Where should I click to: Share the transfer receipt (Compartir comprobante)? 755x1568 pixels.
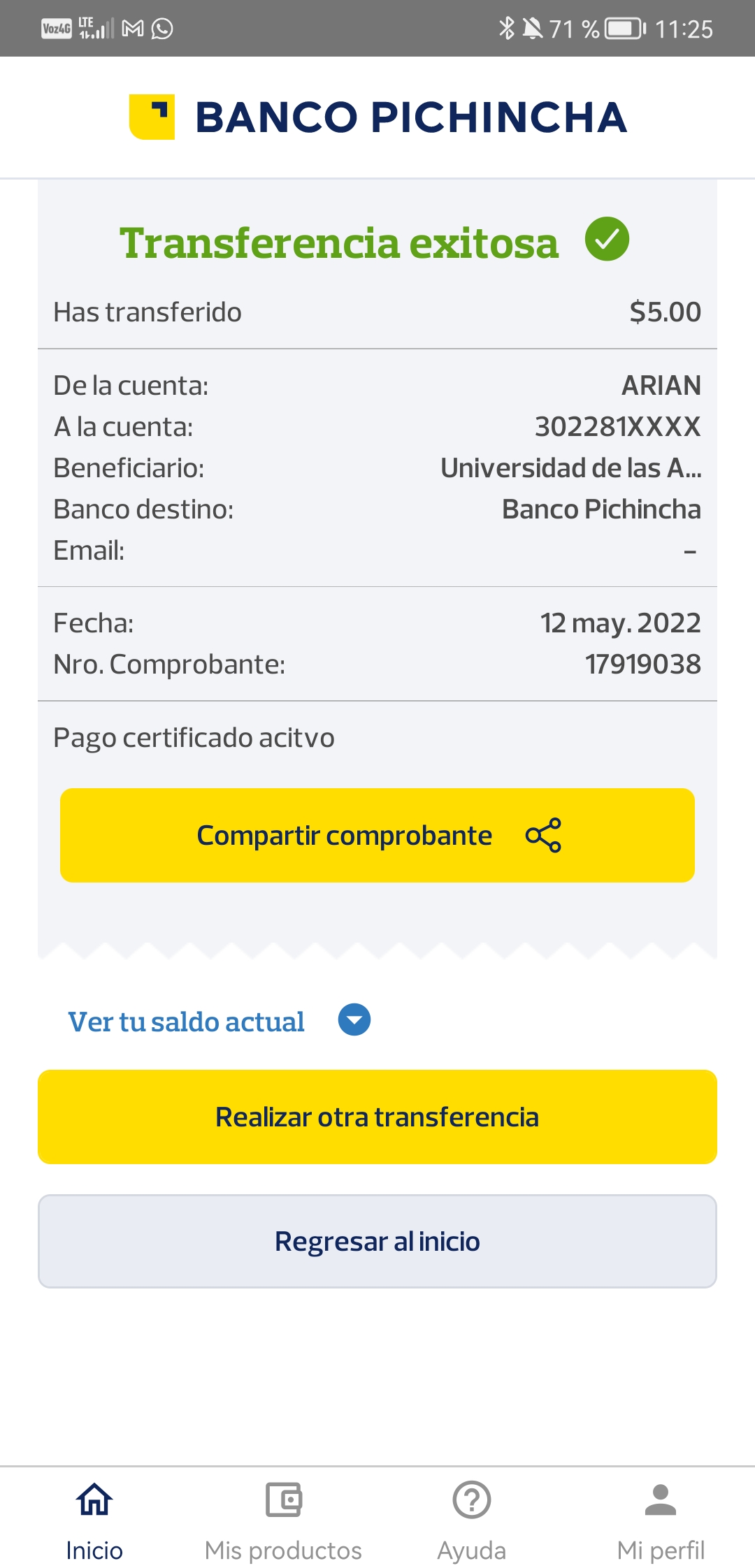(377, 835)
